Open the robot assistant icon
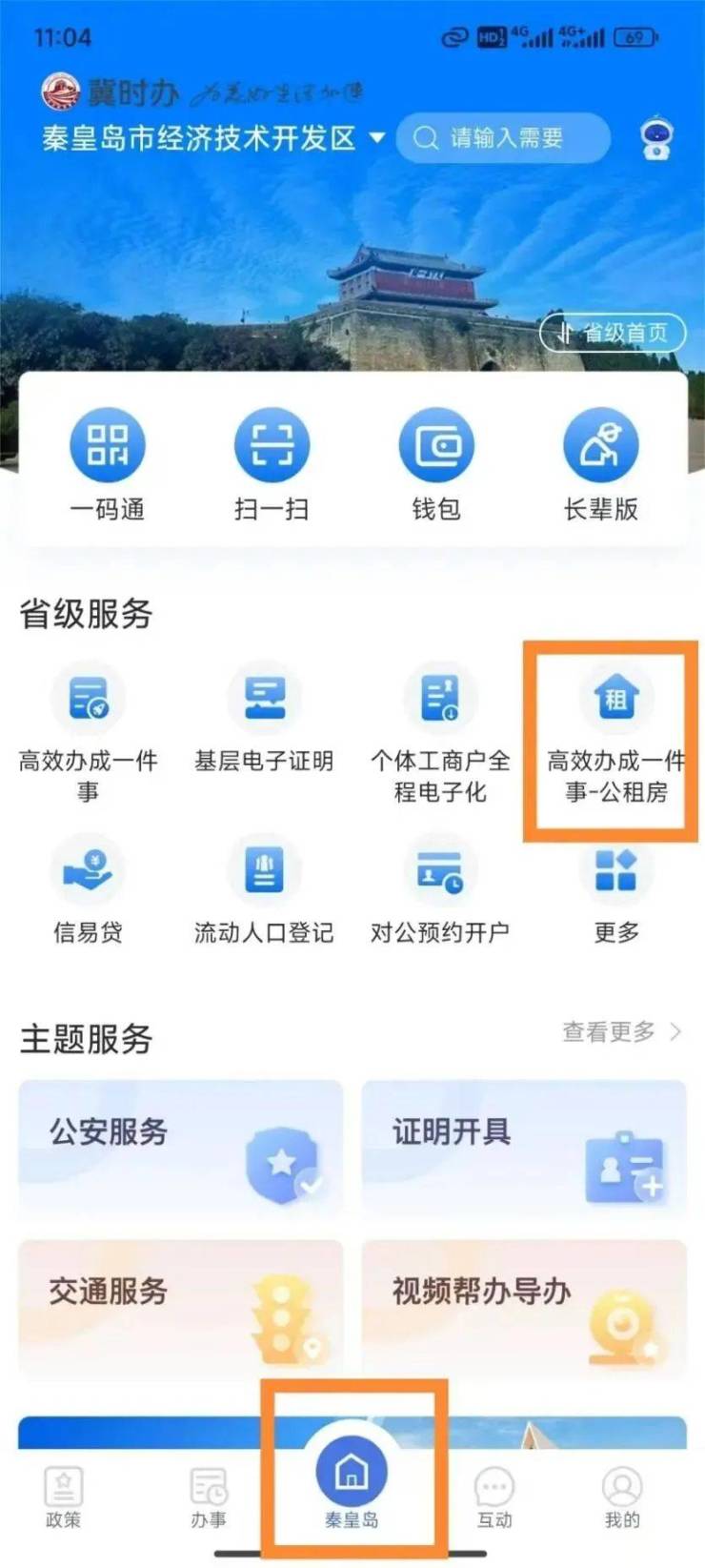 coord(656,138)
